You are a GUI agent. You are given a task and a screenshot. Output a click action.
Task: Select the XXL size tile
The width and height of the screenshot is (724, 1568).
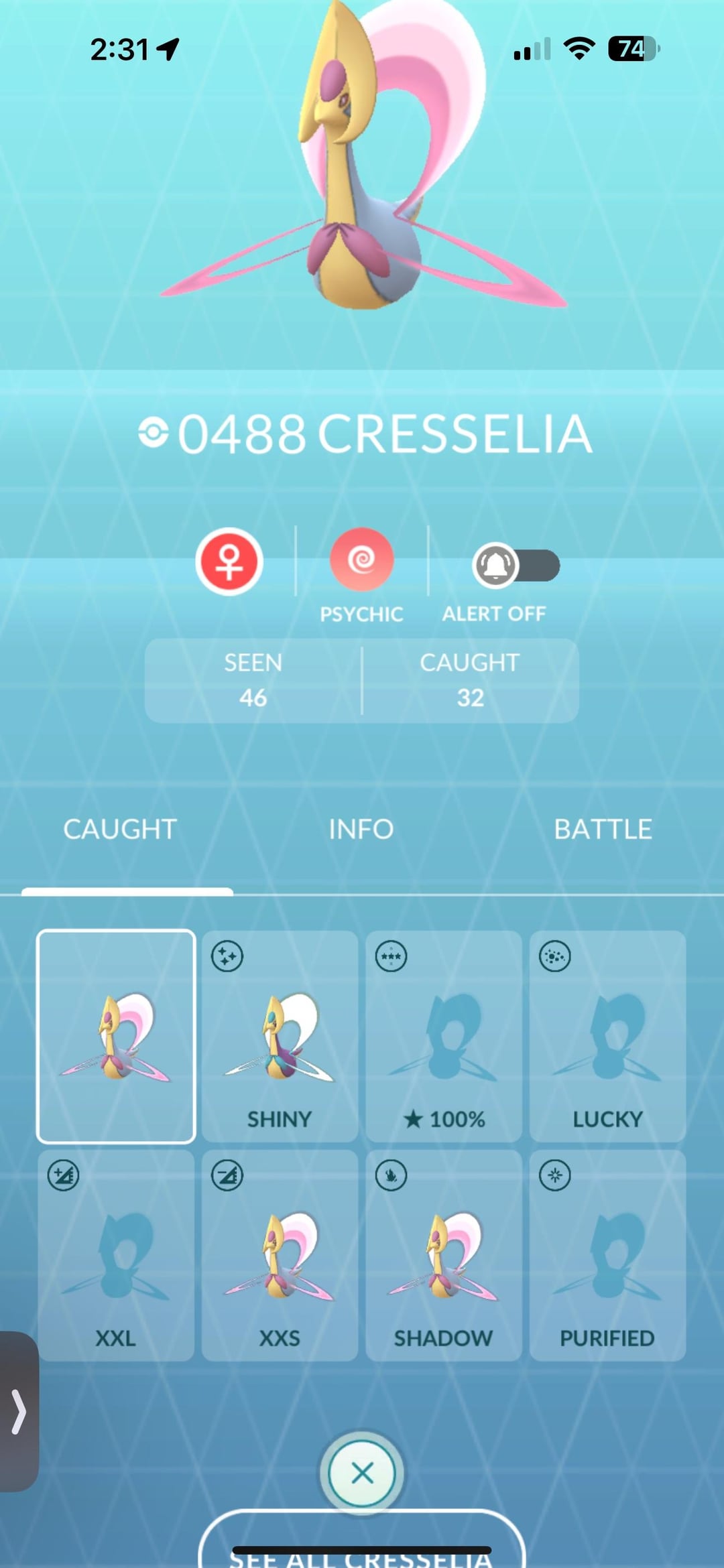[116, 1254]
